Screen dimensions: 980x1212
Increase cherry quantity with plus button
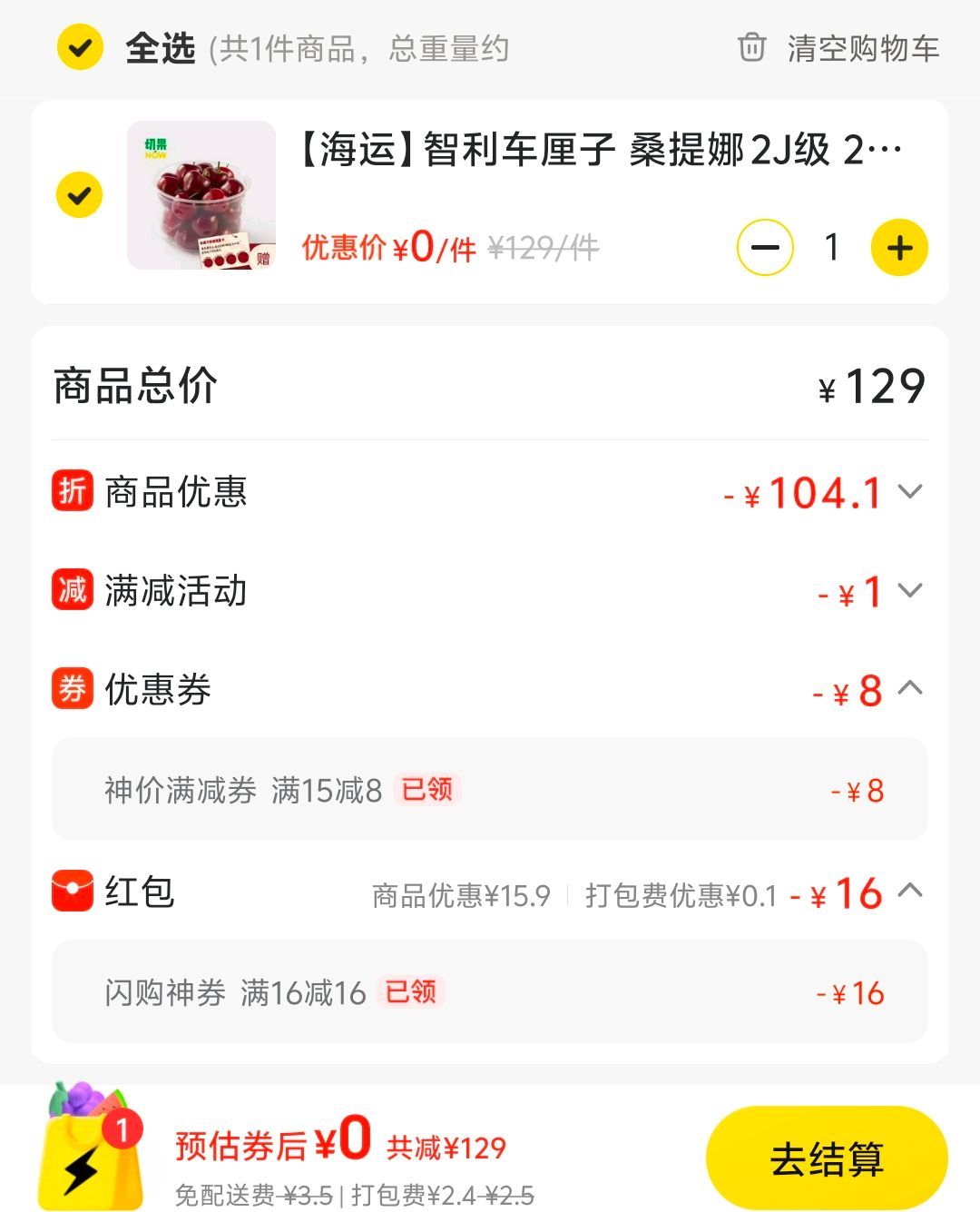click(899, 248)
